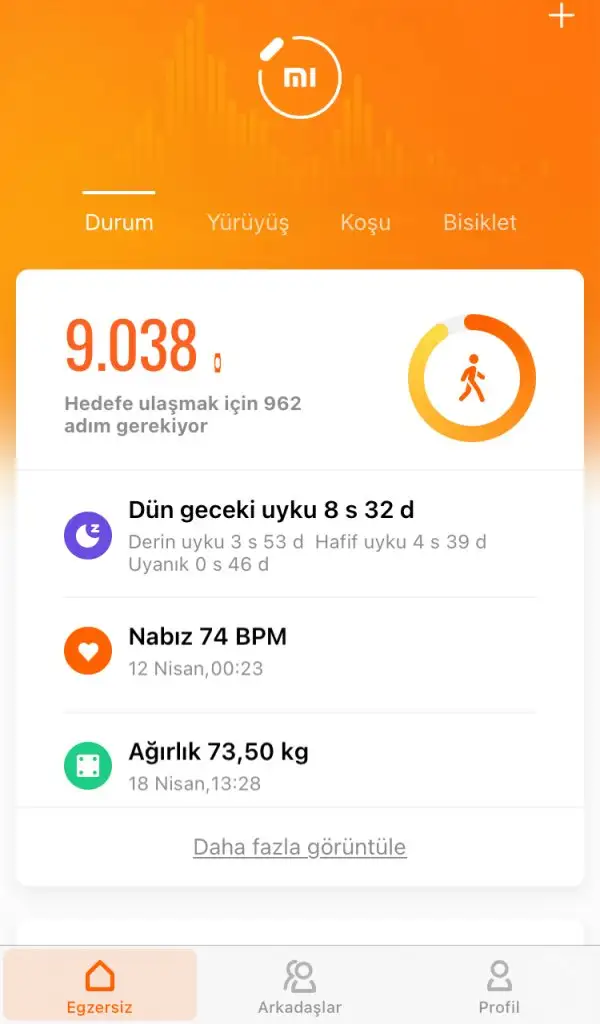600x1024 pixels.
Task: Tap the Daha fazla görüntüle link
Action: pos(299,848)
